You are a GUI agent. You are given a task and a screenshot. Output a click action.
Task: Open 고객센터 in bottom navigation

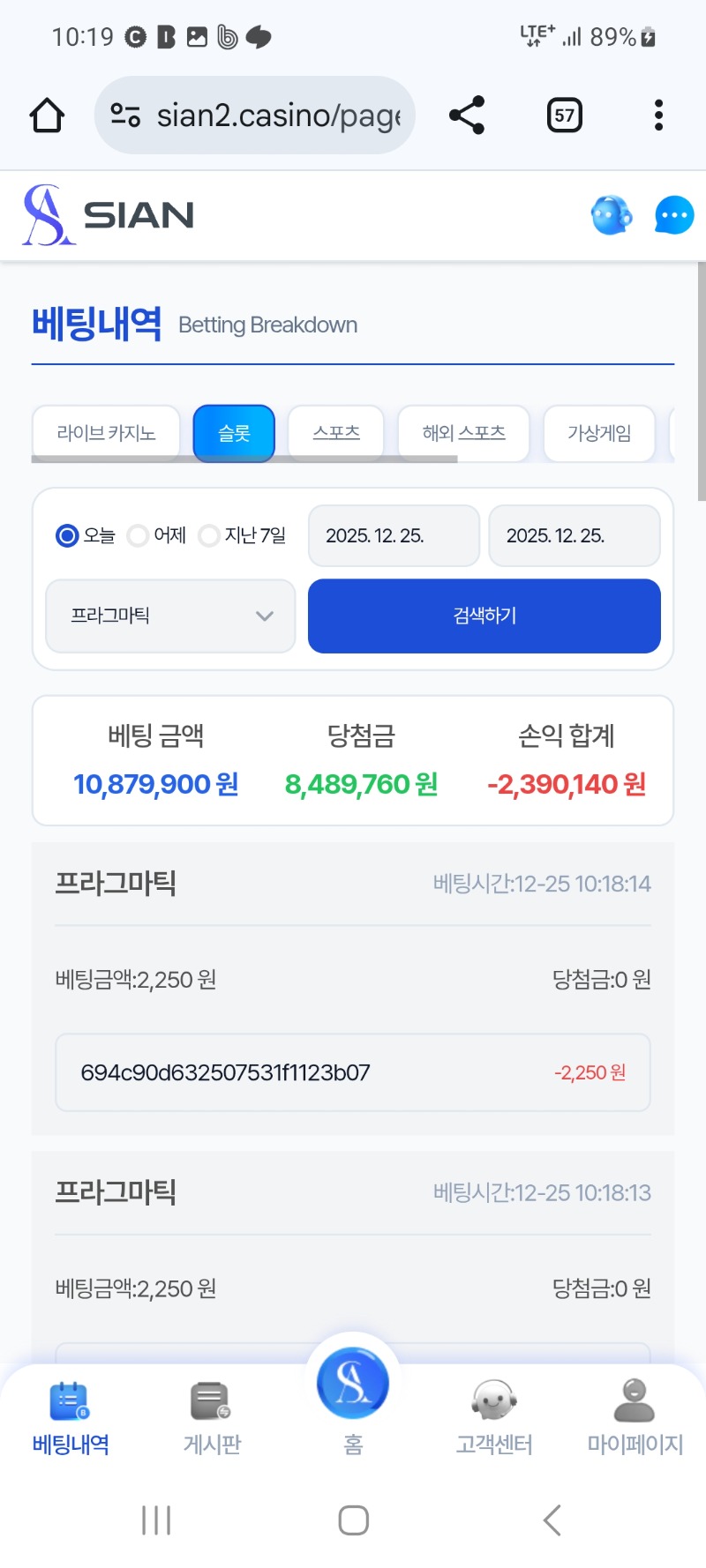click(493, 1417)
